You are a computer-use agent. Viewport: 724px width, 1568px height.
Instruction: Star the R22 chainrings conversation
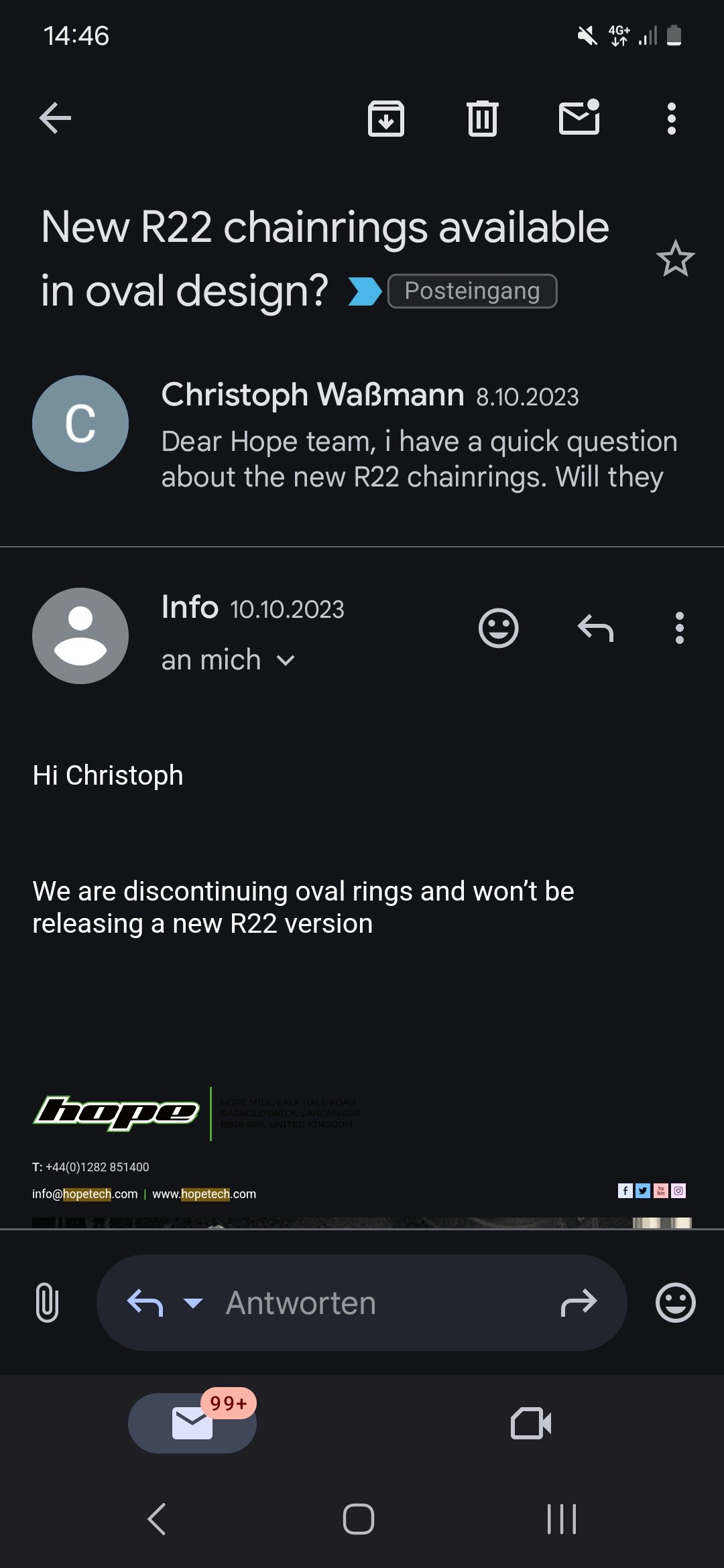coord(675,259)
